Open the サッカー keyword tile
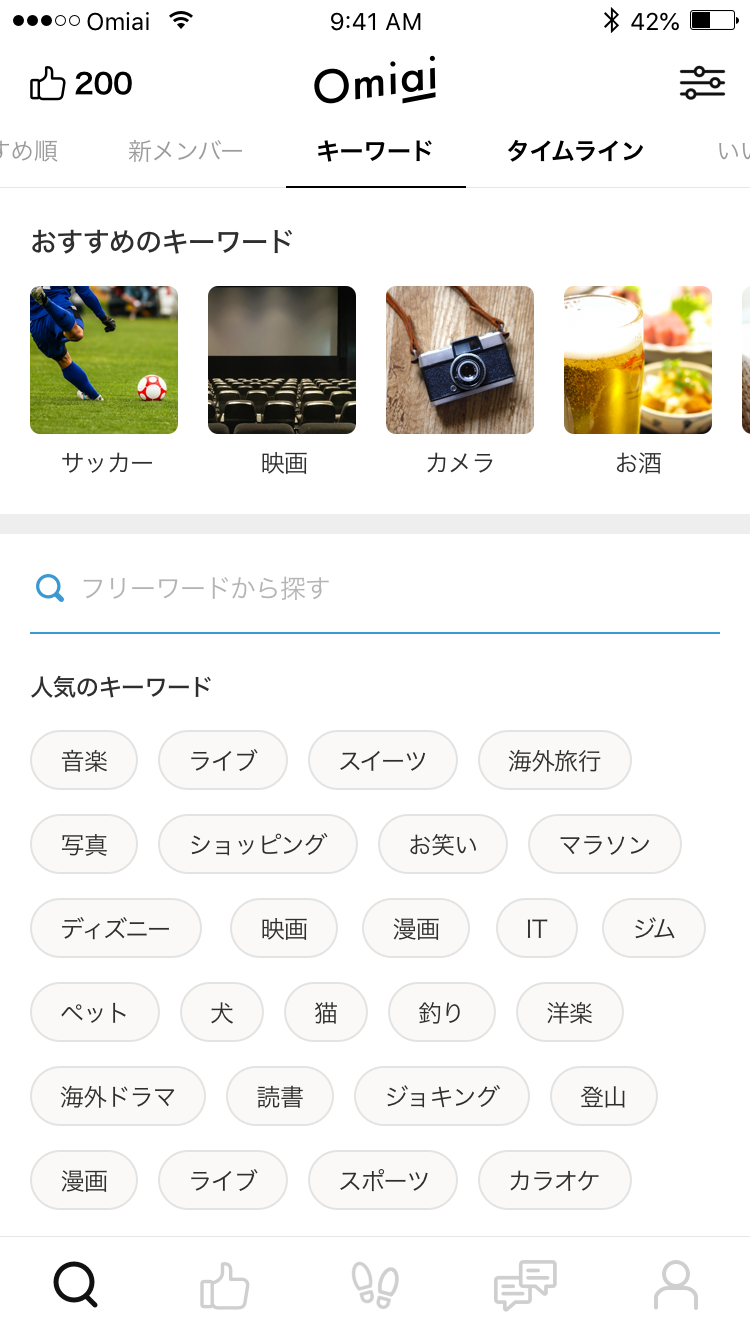 104,360
